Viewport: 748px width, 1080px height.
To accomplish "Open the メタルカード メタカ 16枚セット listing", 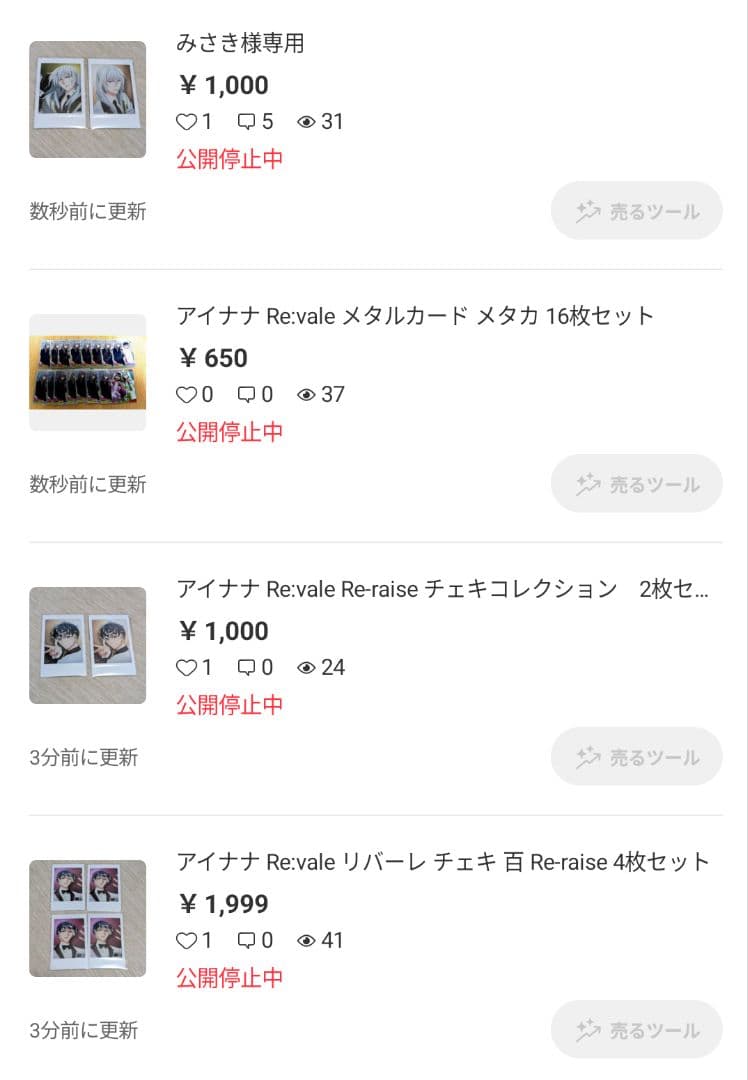I will tap(415, 317).
